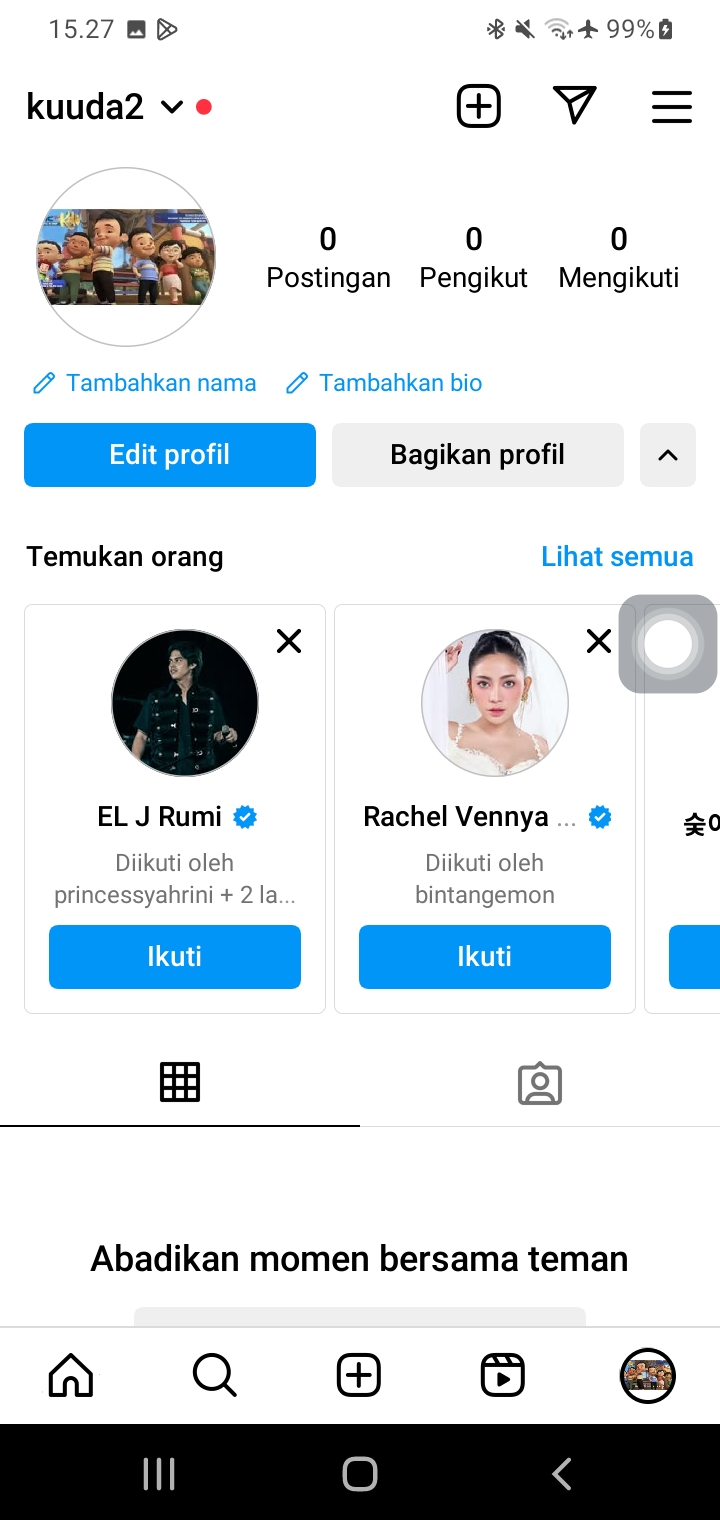This screenshot has height=1520, width=720.
Task: Dismiss the EL J Rumi suggestion
Action: coord(289,641)
